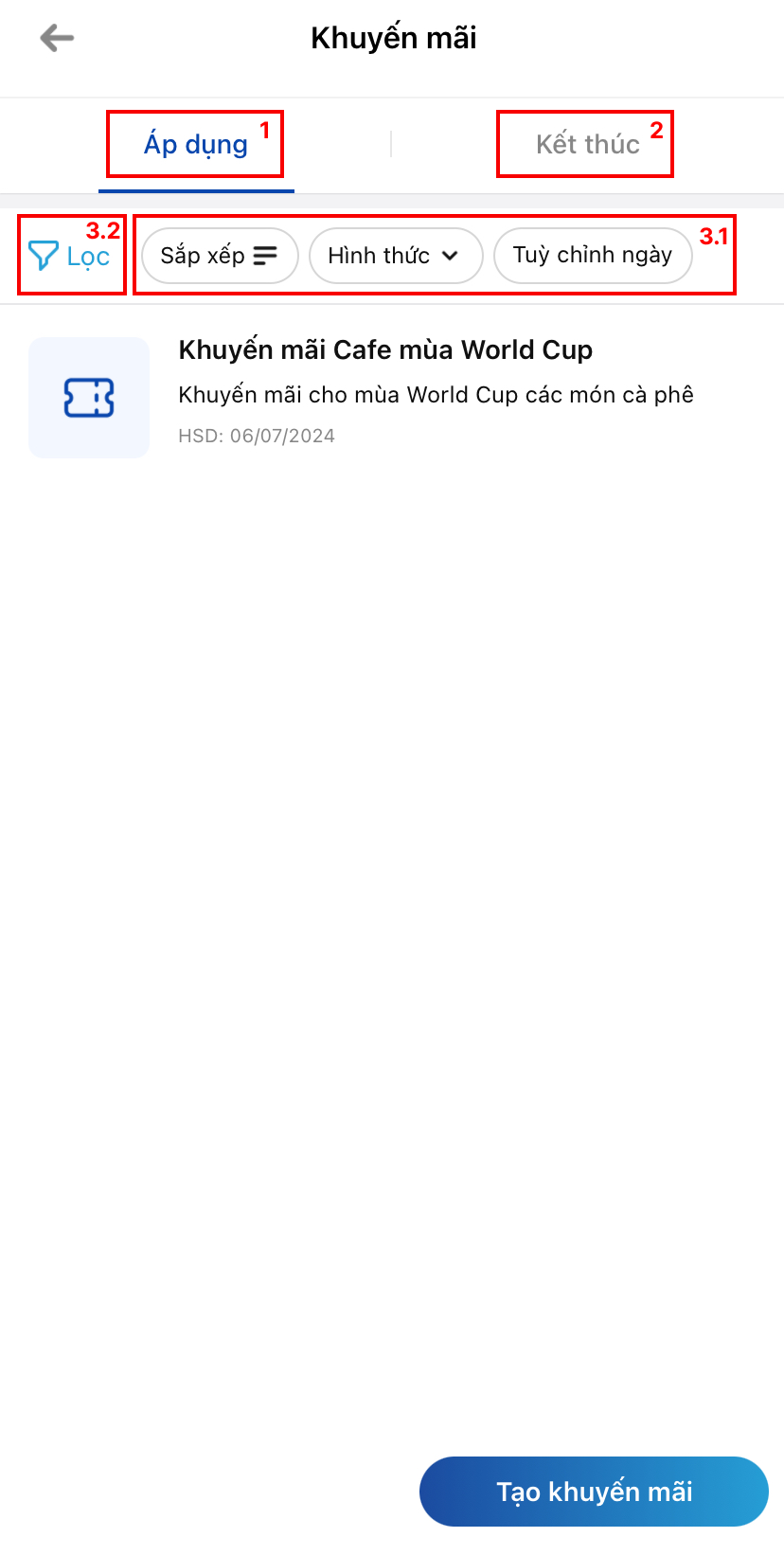Select the Tuỳ chỉnh ngày chip
The width and height of the screenshot is (784, 1555).
pyautogui.click(x=593, y=256)
